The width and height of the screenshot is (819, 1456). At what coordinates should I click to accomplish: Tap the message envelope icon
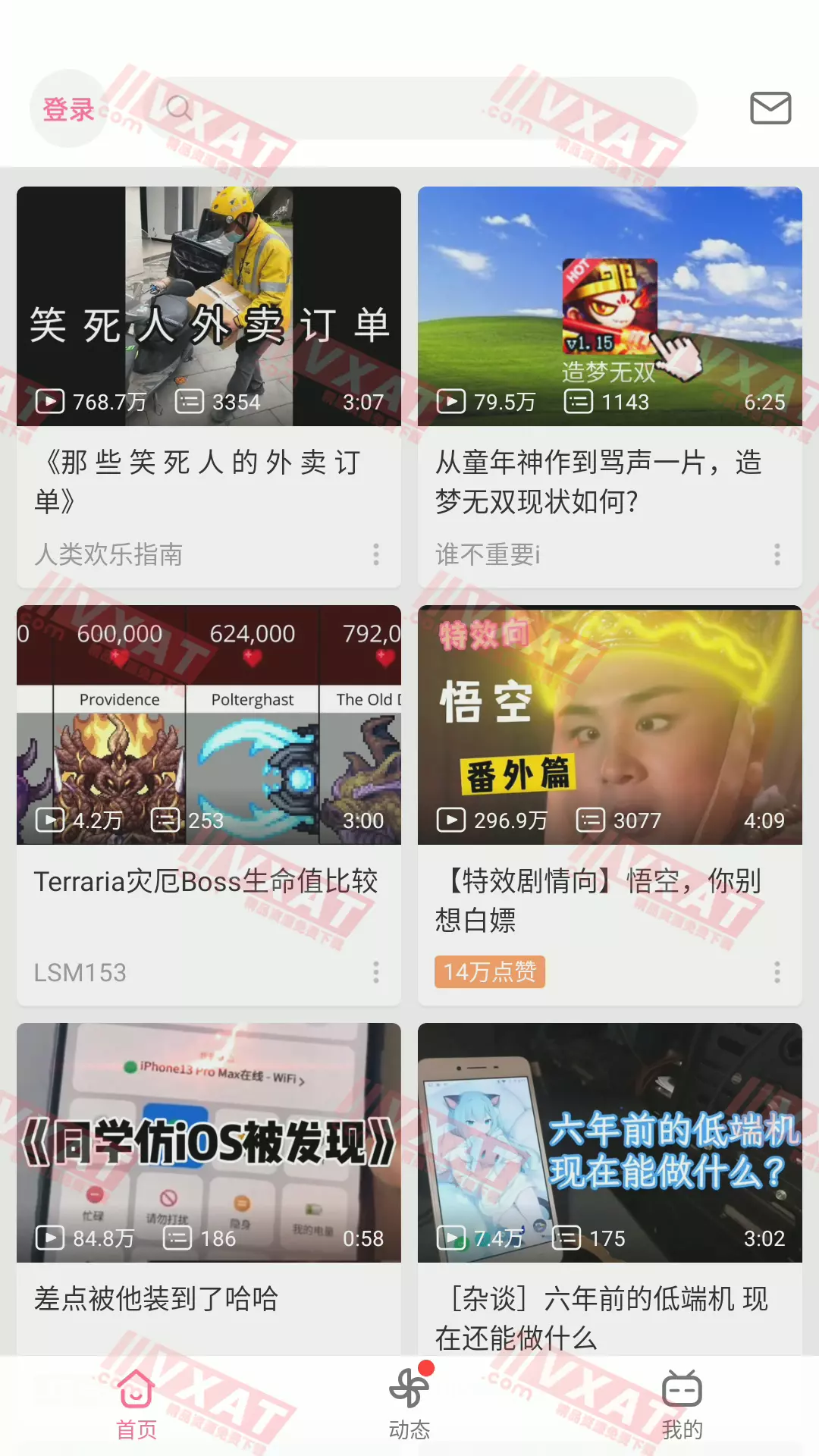pyautogui.click(x=769, y=108)
